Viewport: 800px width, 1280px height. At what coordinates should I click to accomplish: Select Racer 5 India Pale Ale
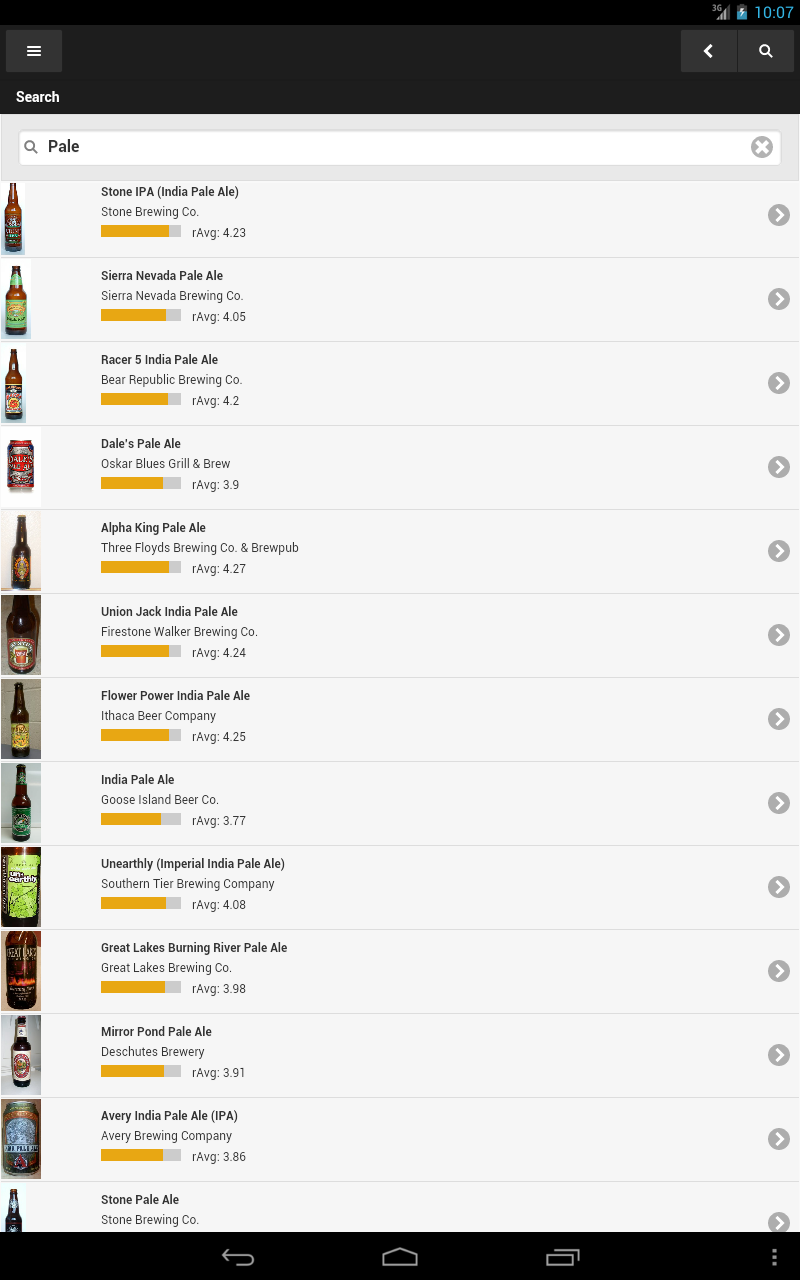pyautogui.click(x=400, y=383)
